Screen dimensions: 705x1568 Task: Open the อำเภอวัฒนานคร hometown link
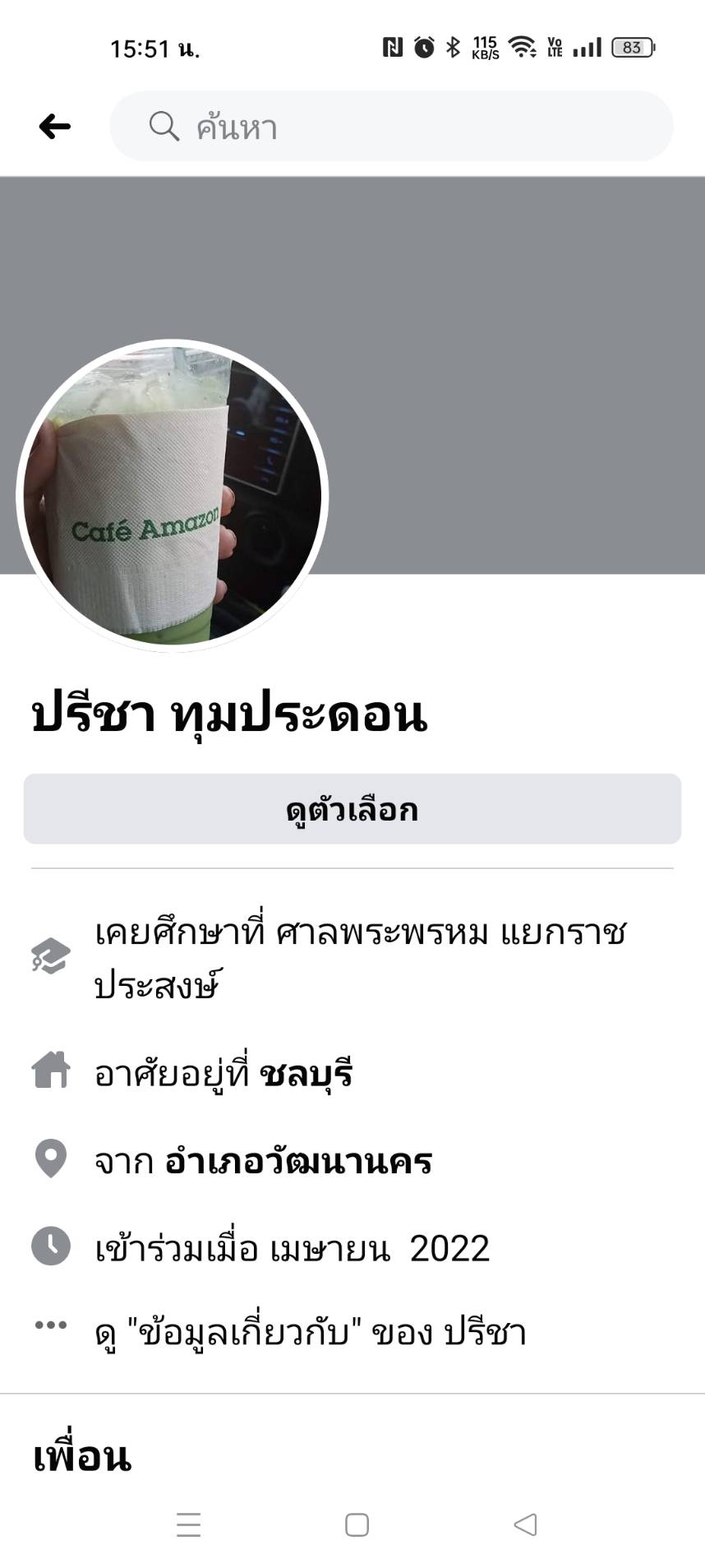(x=298, y=1161)
